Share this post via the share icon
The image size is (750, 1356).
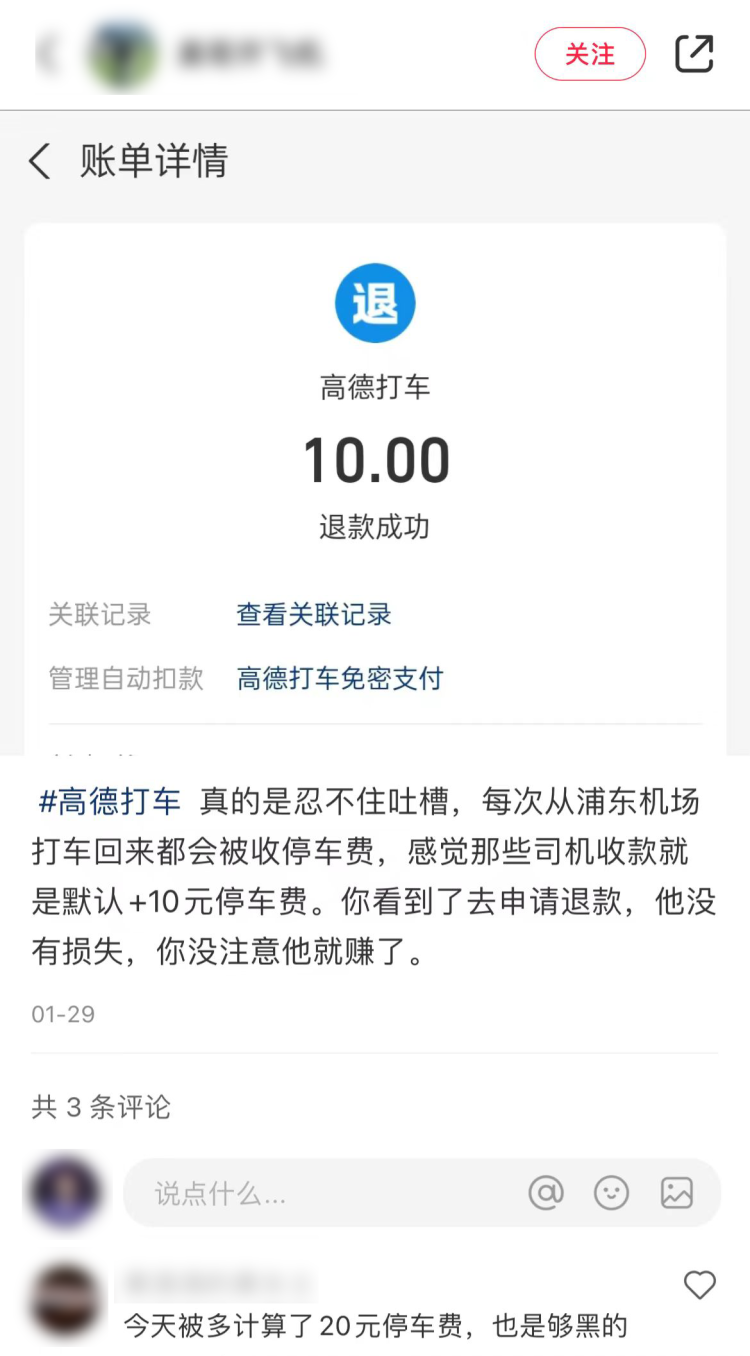[694, 54]
